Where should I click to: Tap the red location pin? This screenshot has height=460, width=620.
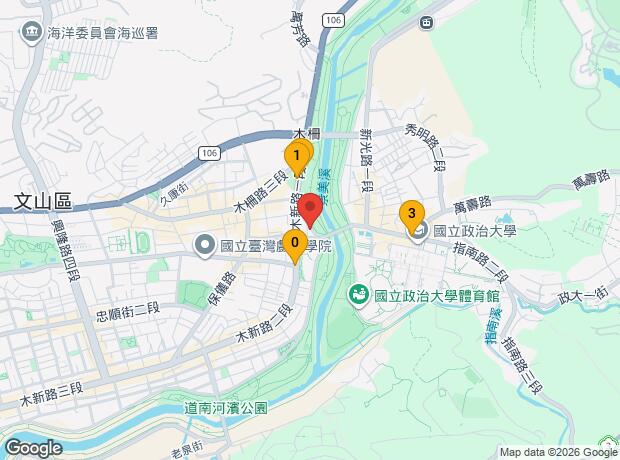click(310, 210)
